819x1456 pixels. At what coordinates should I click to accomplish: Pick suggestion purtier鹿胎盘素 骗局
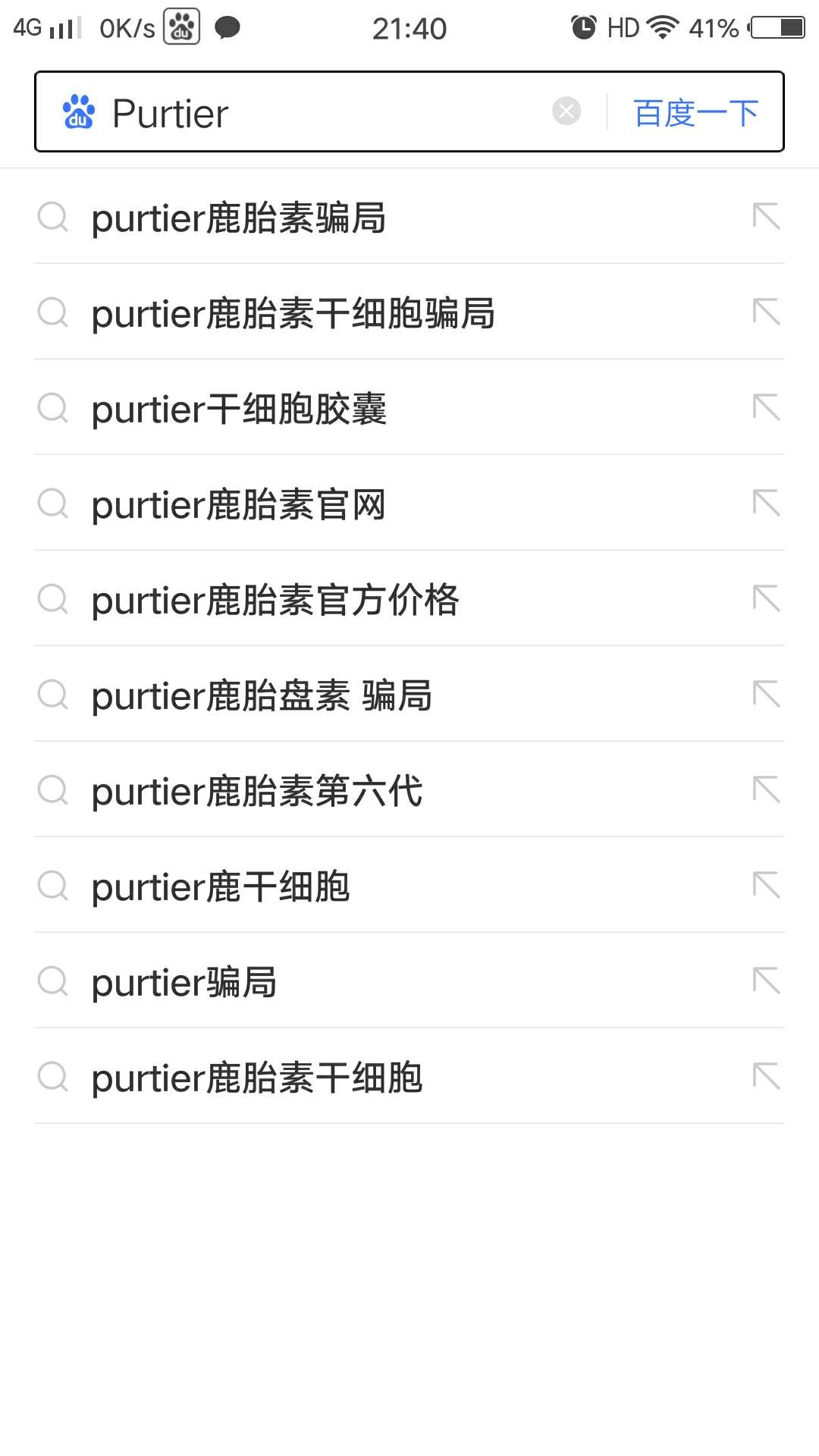coord(261,695)
